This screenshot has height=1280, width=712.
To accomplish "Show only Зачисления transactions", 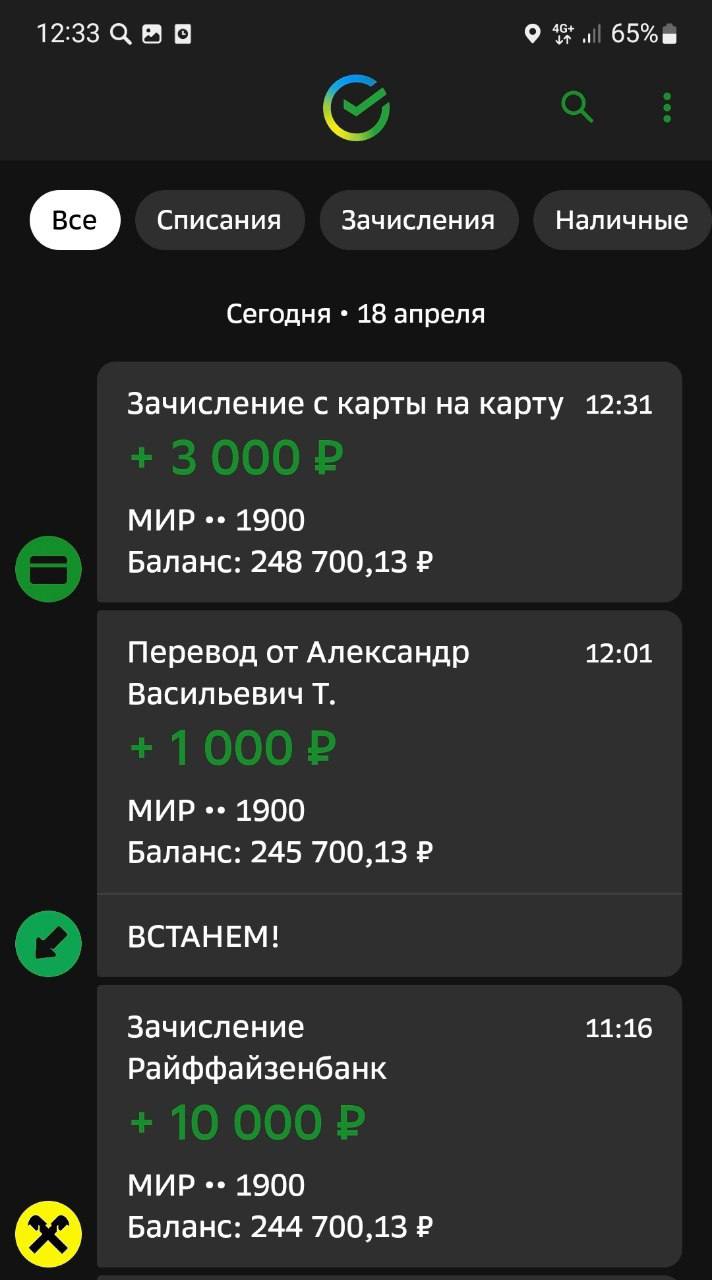I will (418, 220).
